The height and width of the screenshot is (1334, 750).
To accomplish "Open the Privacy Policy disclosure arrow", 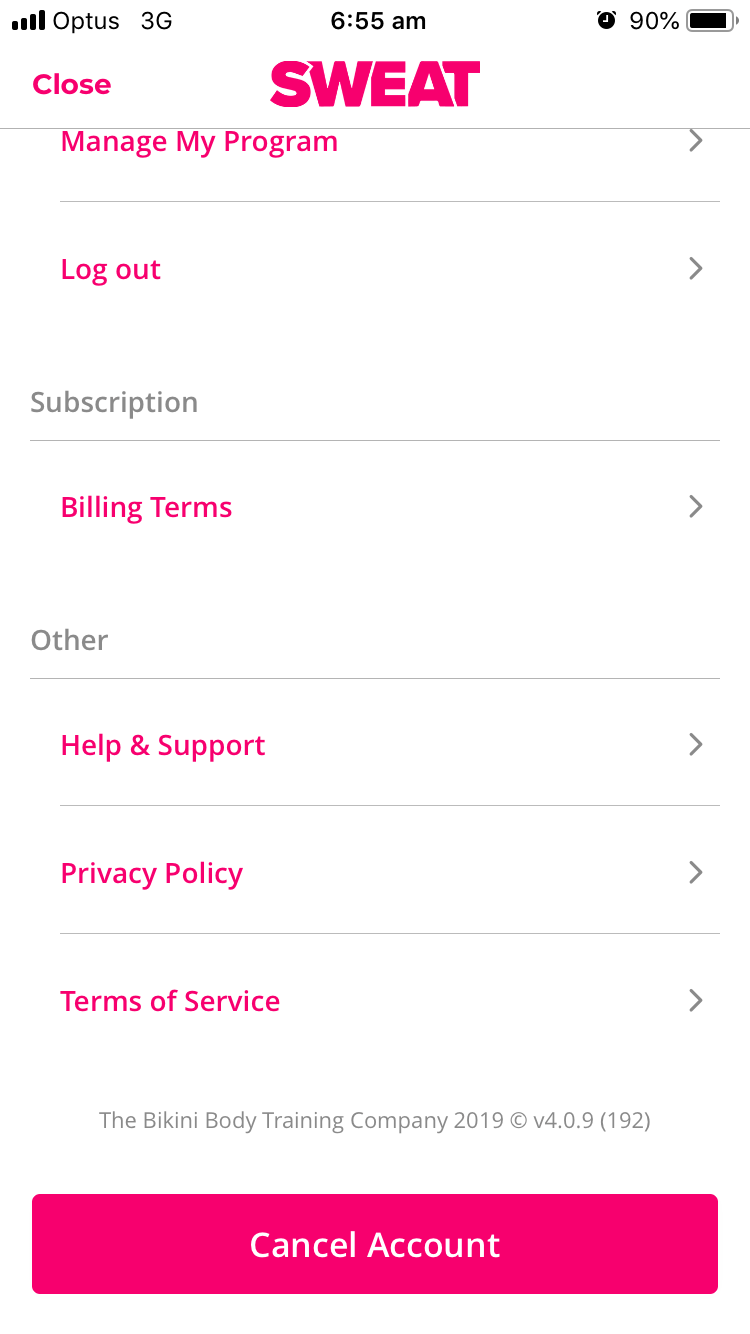I will pyautogui.click(x=695, y=872).
